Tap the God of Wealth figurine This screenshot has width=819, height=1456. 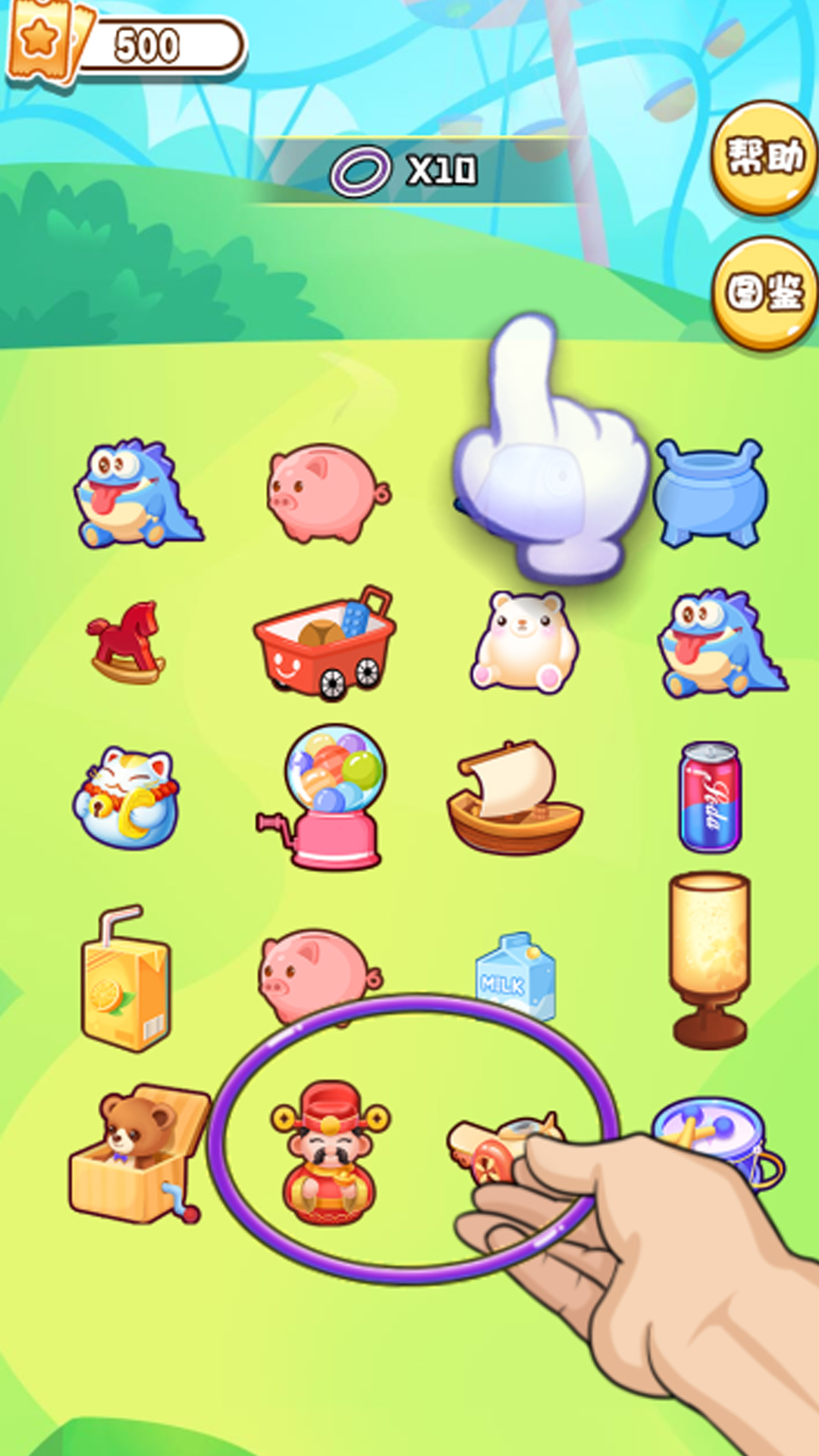330,1153
